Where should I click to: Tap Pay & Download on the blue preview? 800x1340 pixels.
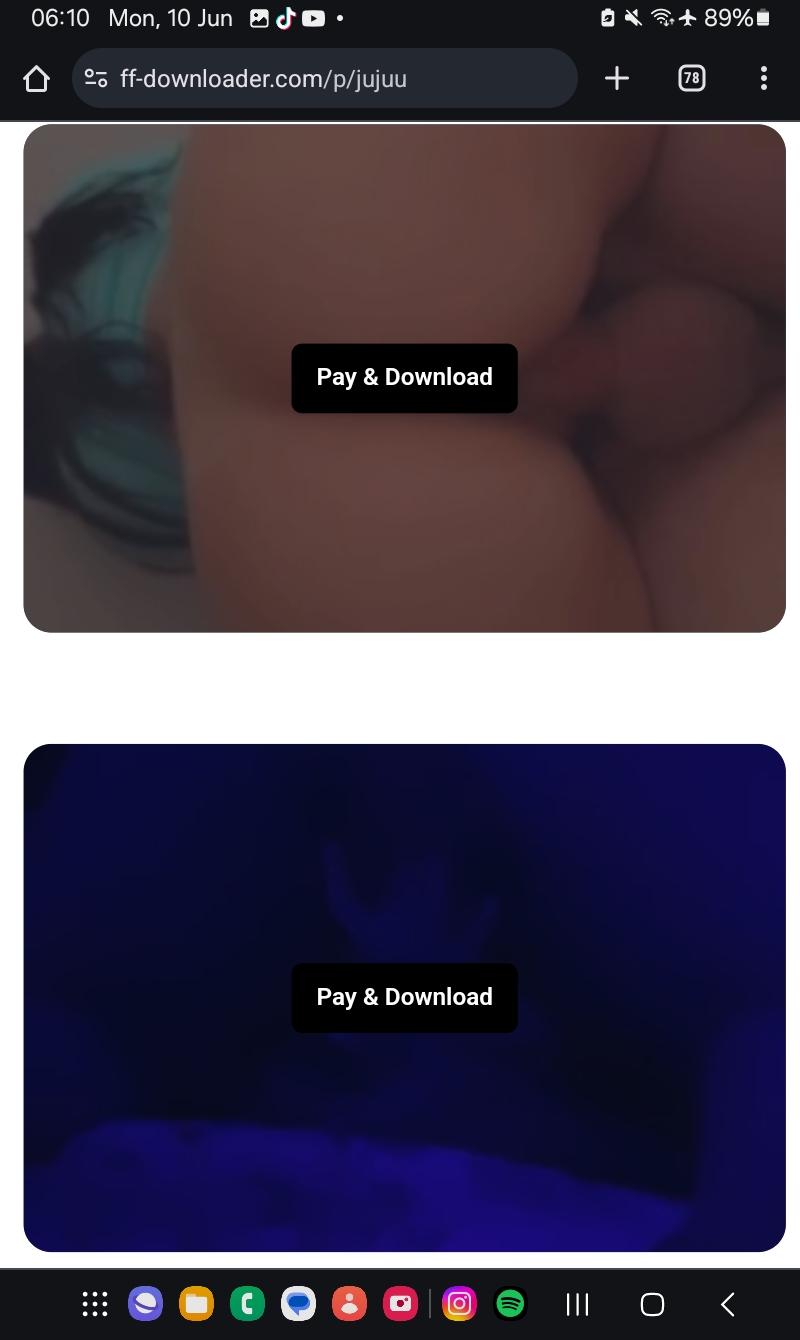click(404, 997)
